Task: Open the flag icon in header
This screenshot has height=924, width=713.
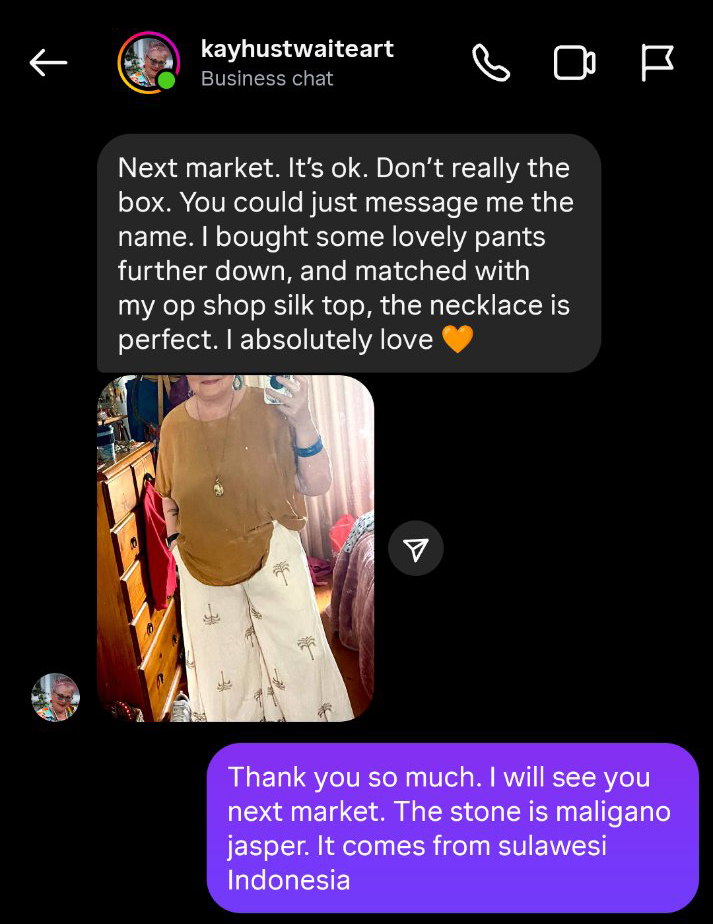Action: [x=657, y=63]
